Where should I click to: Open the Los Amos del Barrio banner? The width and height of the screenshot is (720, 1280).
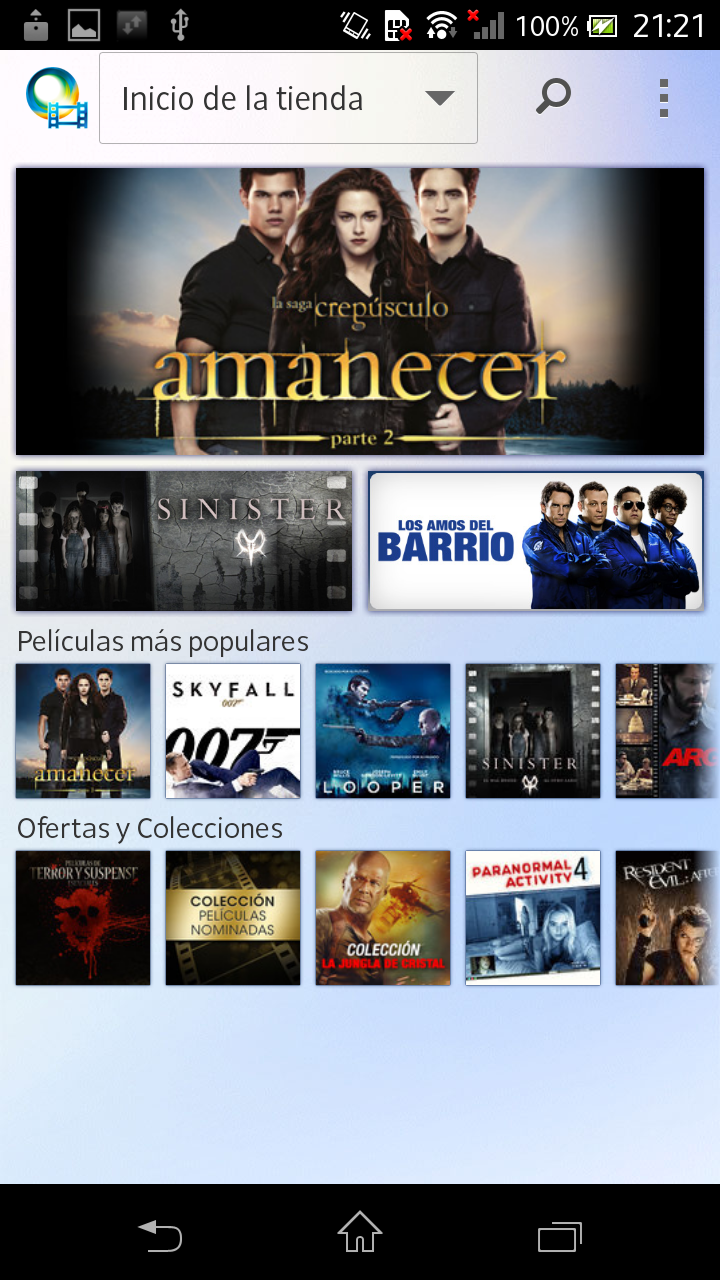pos(536,541)
